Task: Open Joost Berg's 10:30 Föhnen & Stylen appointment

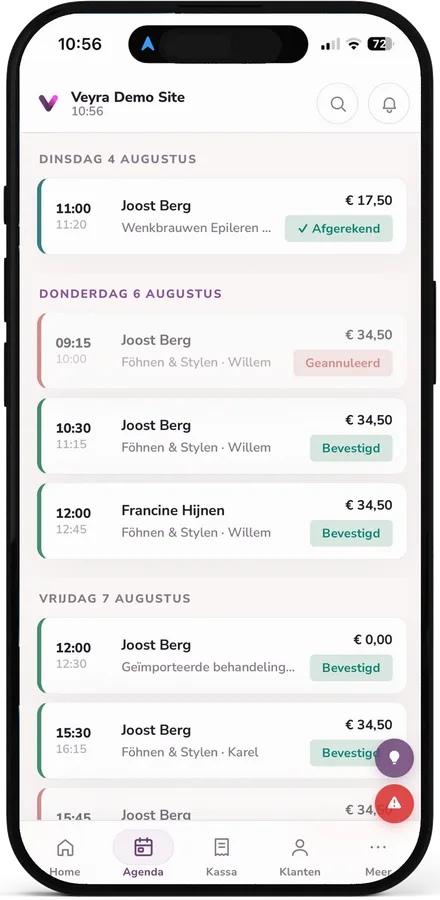Action: (221, 436)
